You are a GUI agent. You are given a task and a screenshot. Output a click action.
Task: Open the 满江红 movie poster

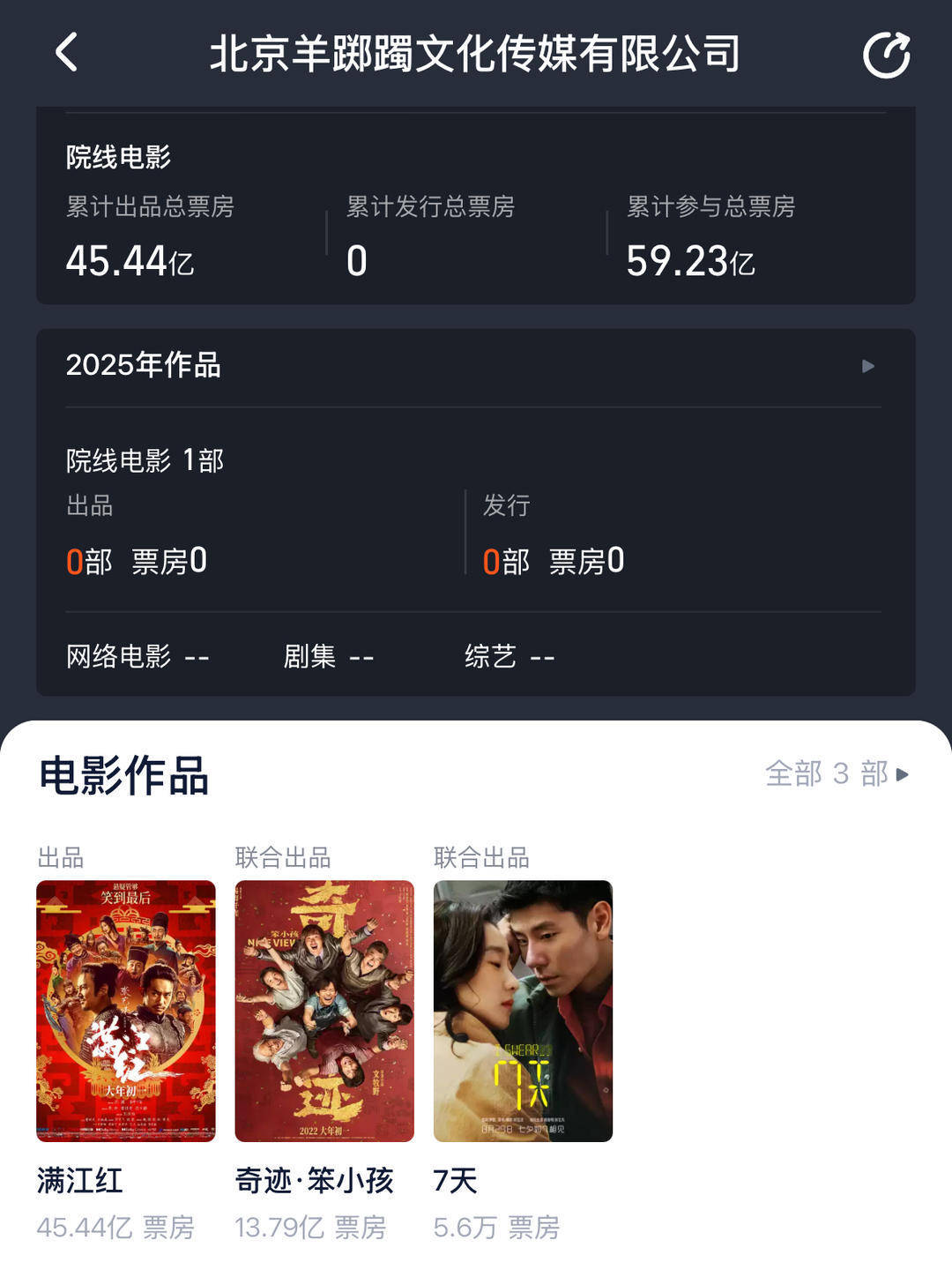(x=123, y=1010)
